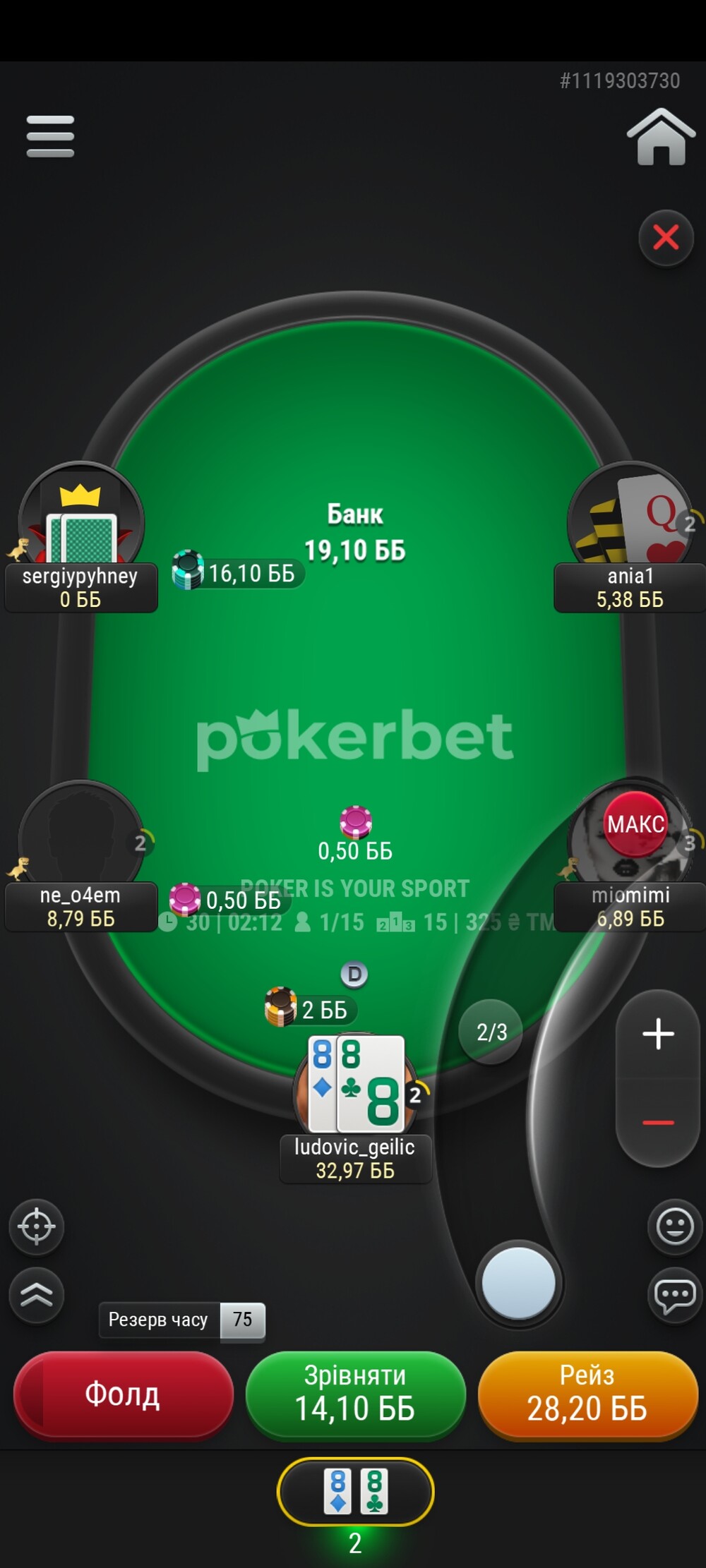Open sergiypyhney's player profile
706x1568 pixels.
point(80,536)
